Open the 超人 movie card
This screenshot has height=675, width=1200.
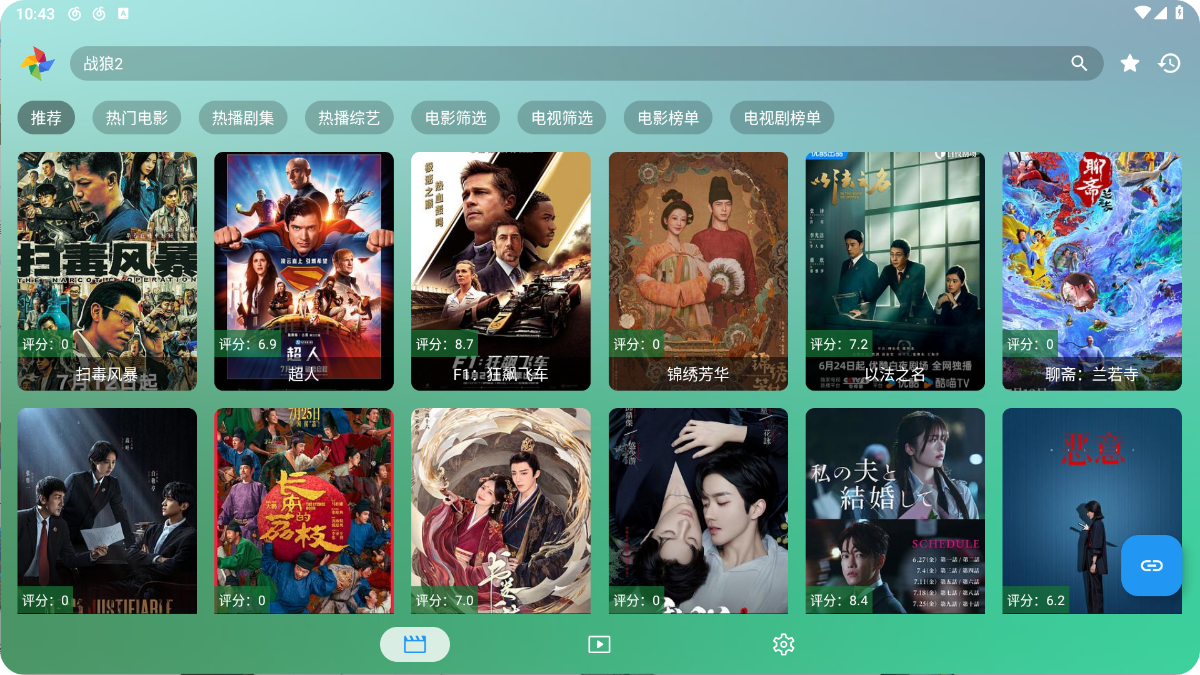304,270
